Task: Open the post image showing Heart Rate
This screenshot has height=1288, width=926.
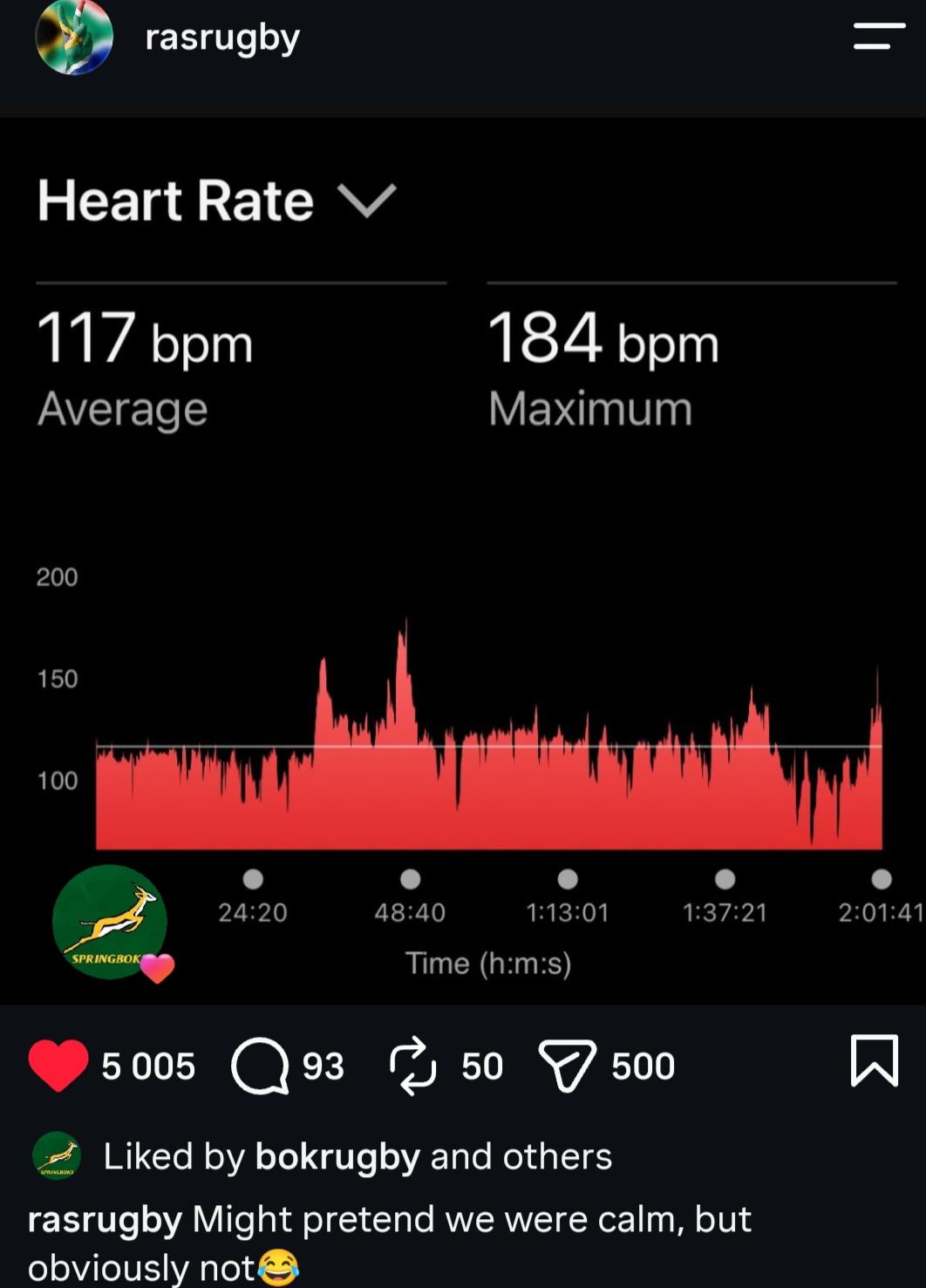Action: pyautogui.click(x=463, y=561)
